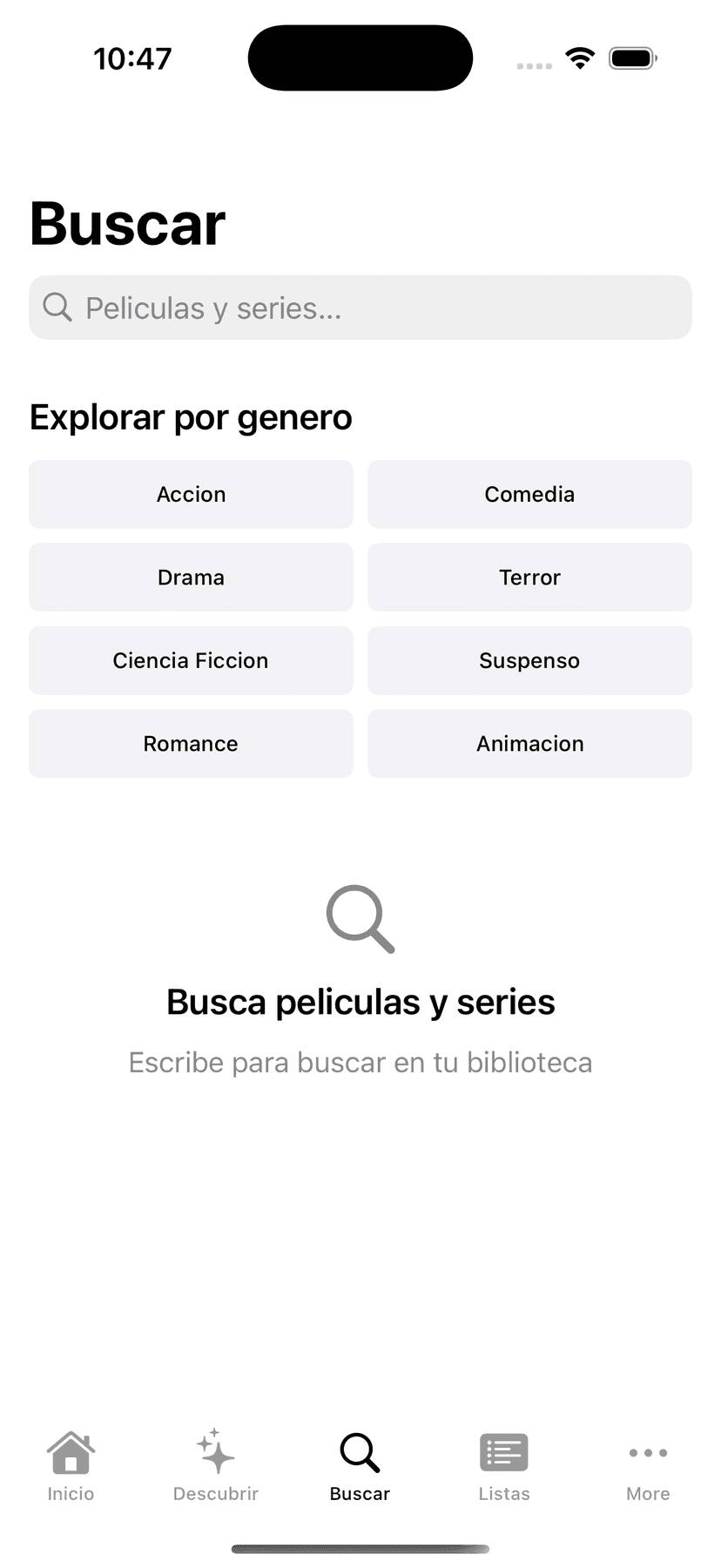Tap the clock showing 10:47

(x=132, y=57)
